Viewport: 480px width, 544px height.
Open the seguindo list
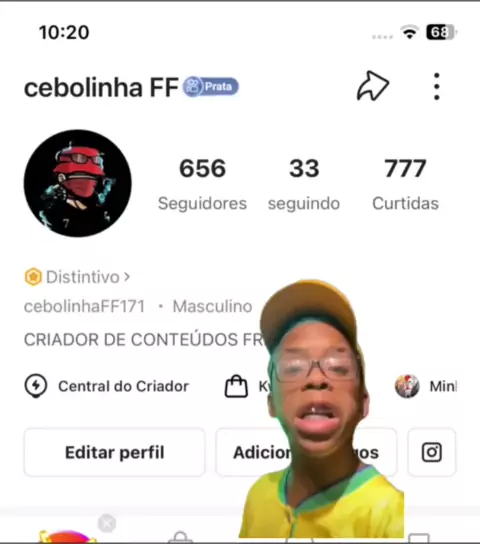coord(304,184)
